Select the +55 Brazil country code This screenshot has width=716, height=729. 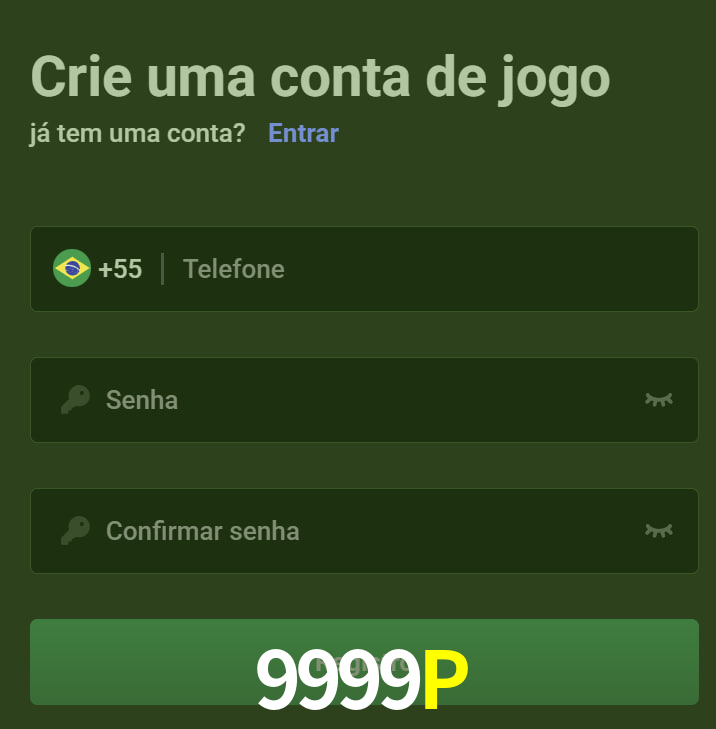click(x=98, y=269)
